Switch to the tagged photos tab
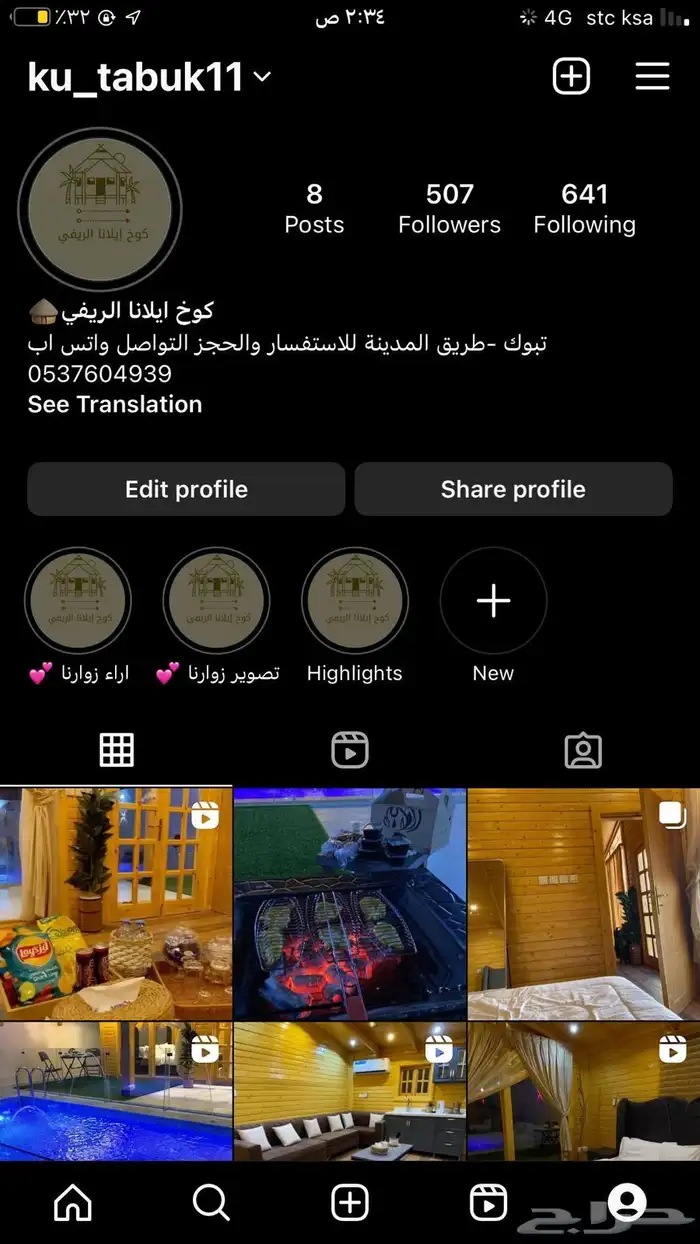 point(583,750)
